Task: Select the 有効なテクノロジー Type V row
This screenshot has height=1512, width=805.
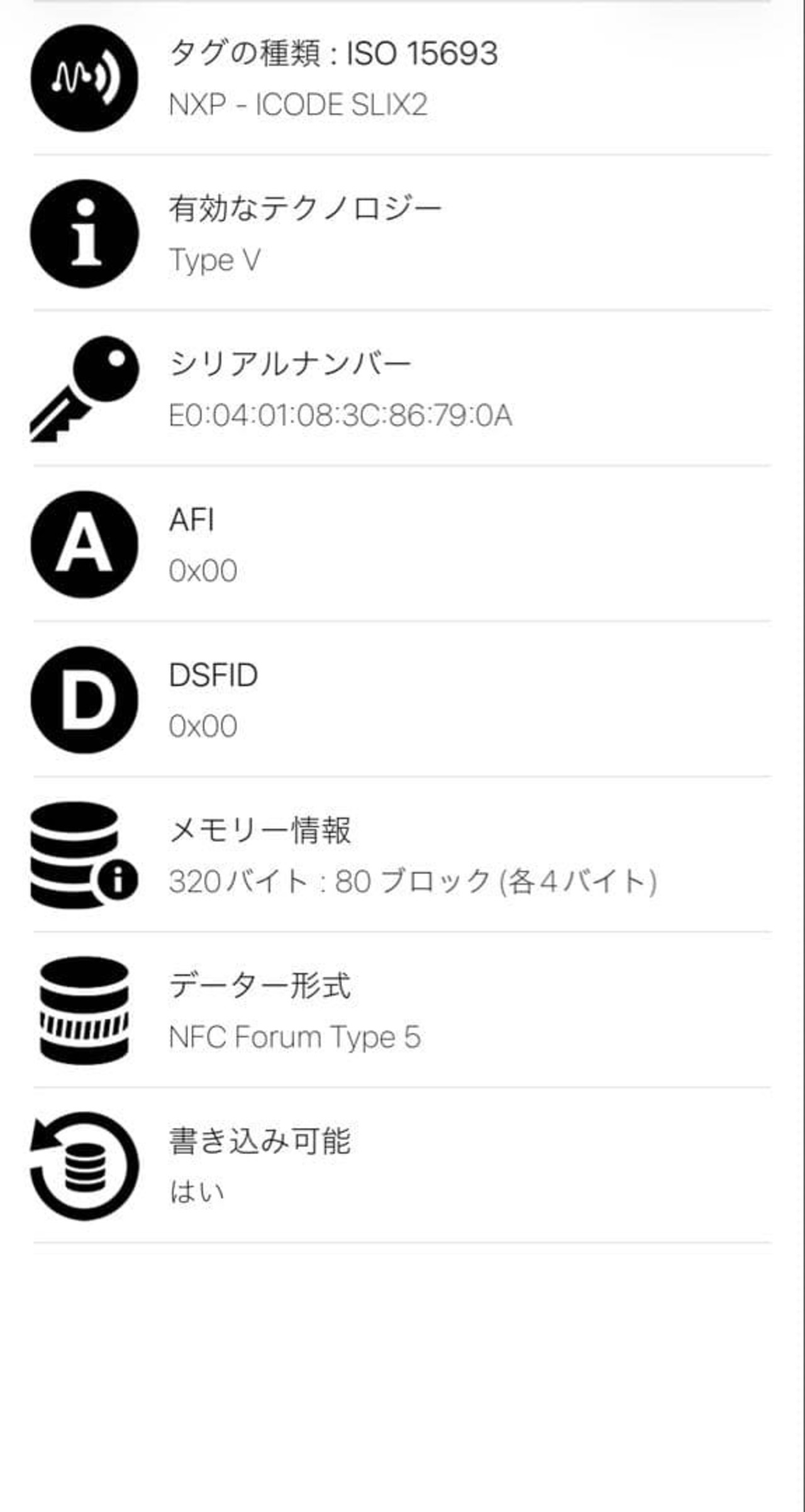Action: (x=402, y=233)
